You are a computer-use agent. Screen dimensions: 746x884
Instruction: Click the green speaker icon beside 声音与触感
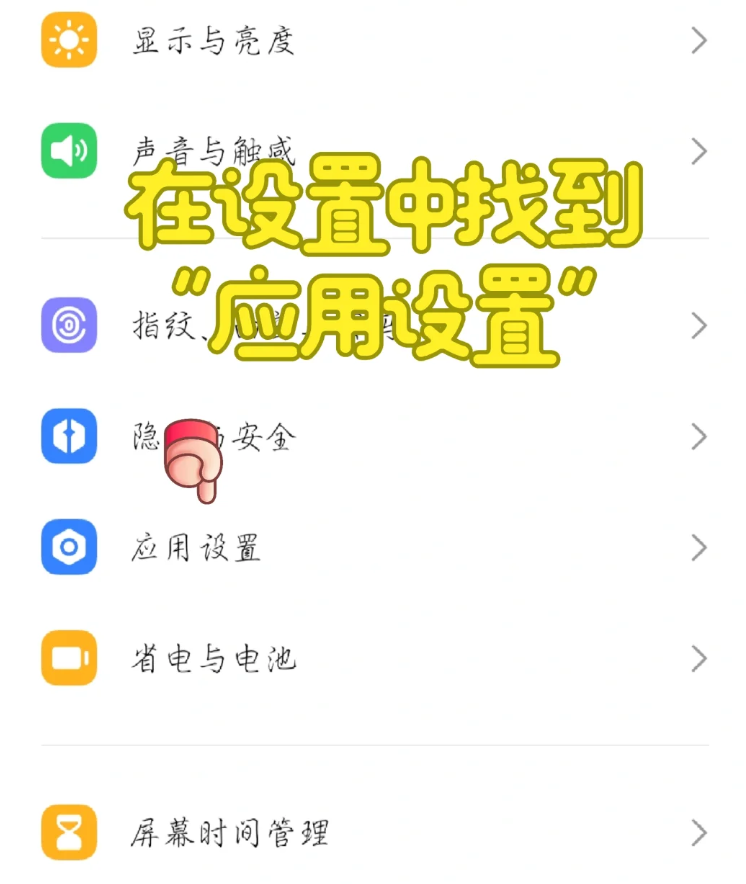[67, 152]
